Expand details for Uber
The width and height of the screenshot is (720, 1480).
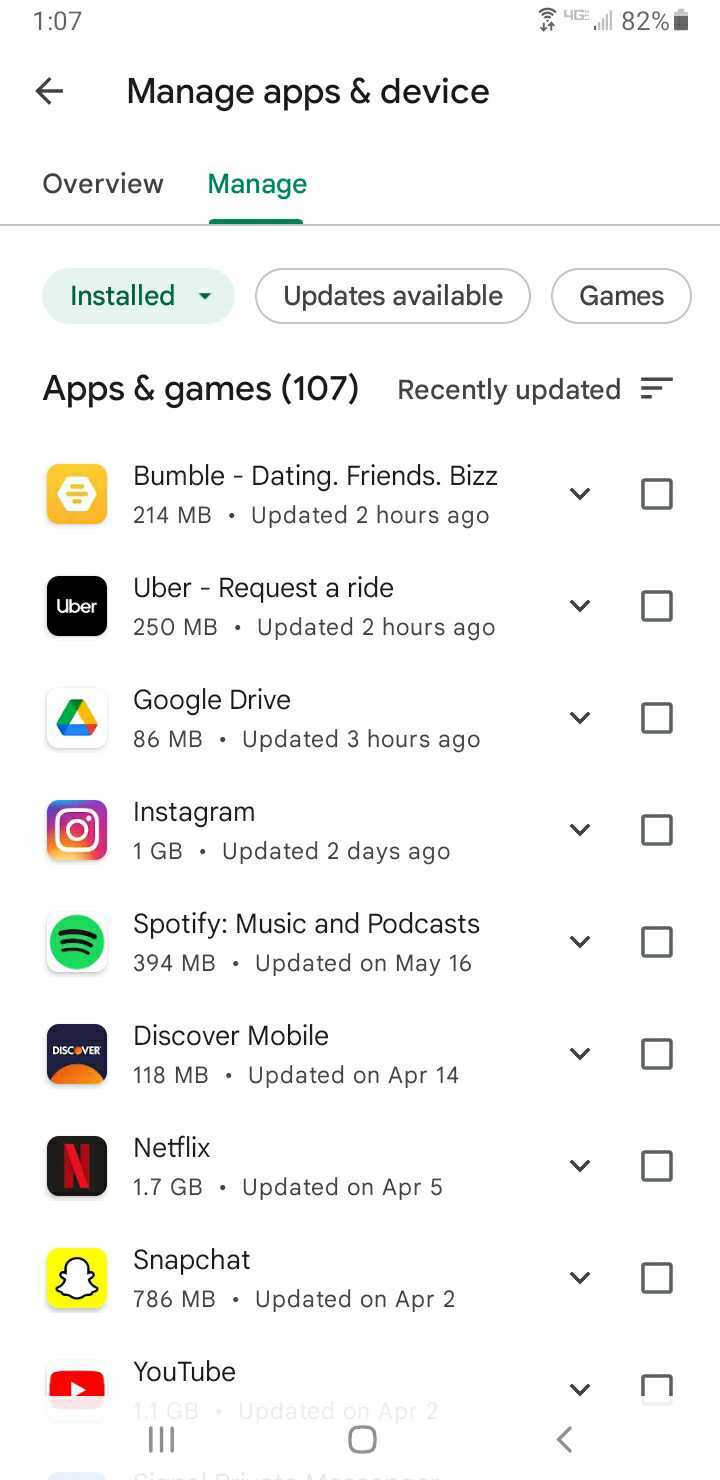click(x=580, y=606)
